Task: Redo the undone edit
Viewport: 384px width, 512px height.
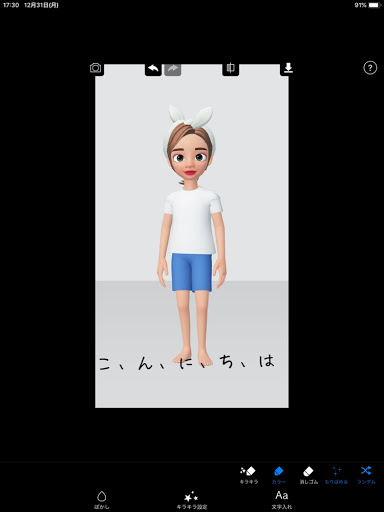Action: pos(173,69)
